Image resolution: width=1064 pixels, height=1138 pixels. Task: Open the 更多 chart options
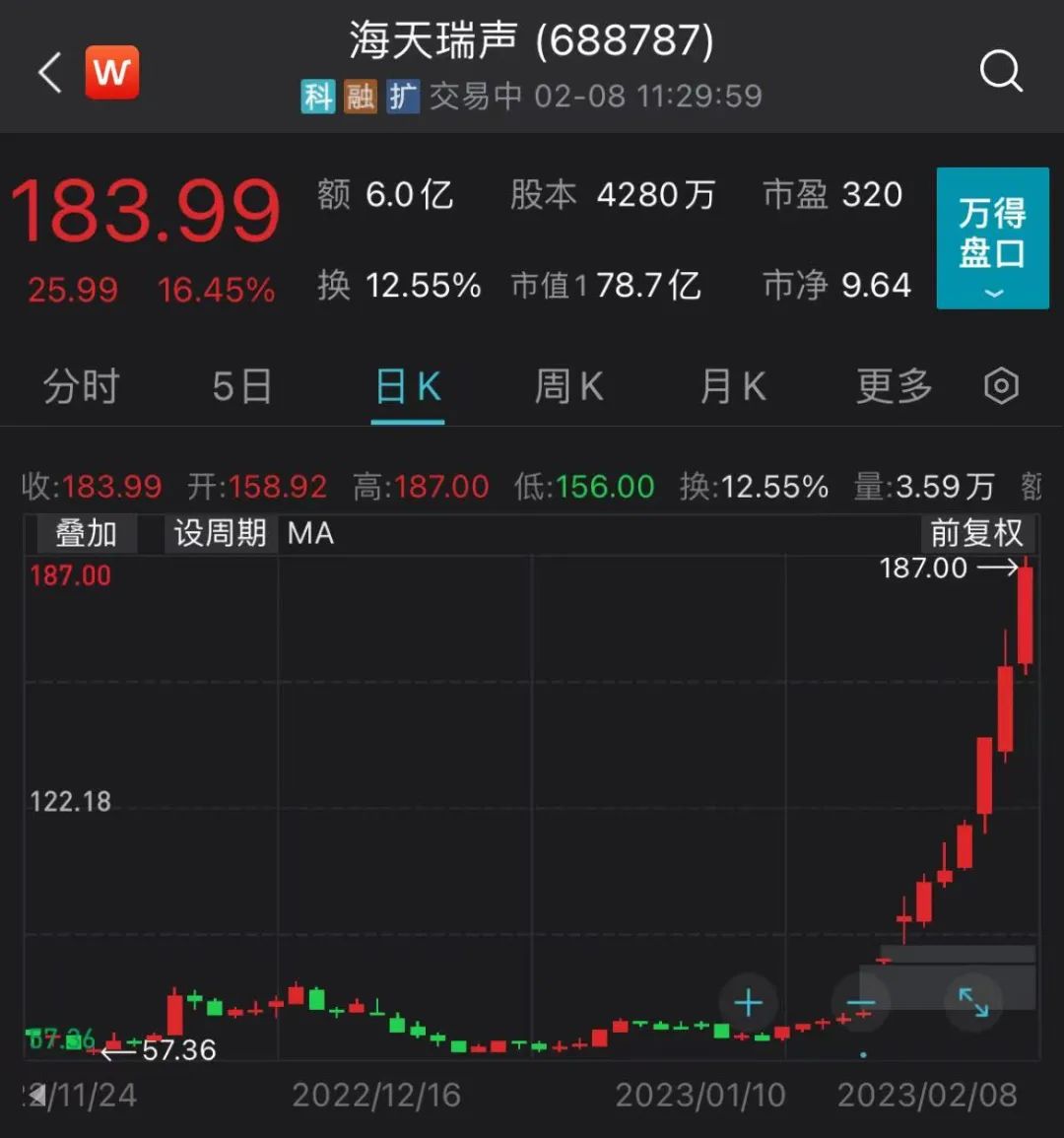click(895, 387)
